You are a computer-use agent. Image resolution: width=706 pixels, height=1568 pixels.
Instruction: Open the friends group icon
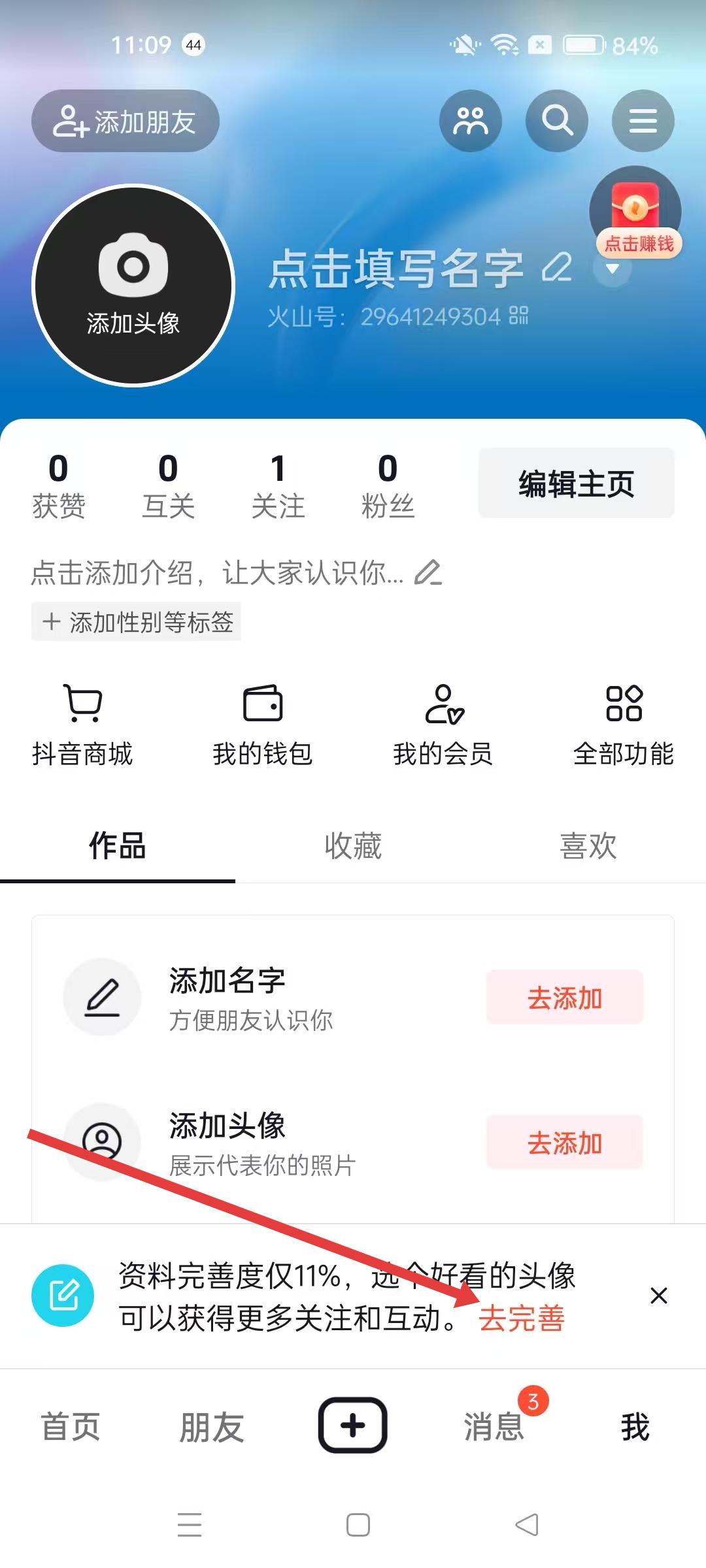(x=471, y=121)
